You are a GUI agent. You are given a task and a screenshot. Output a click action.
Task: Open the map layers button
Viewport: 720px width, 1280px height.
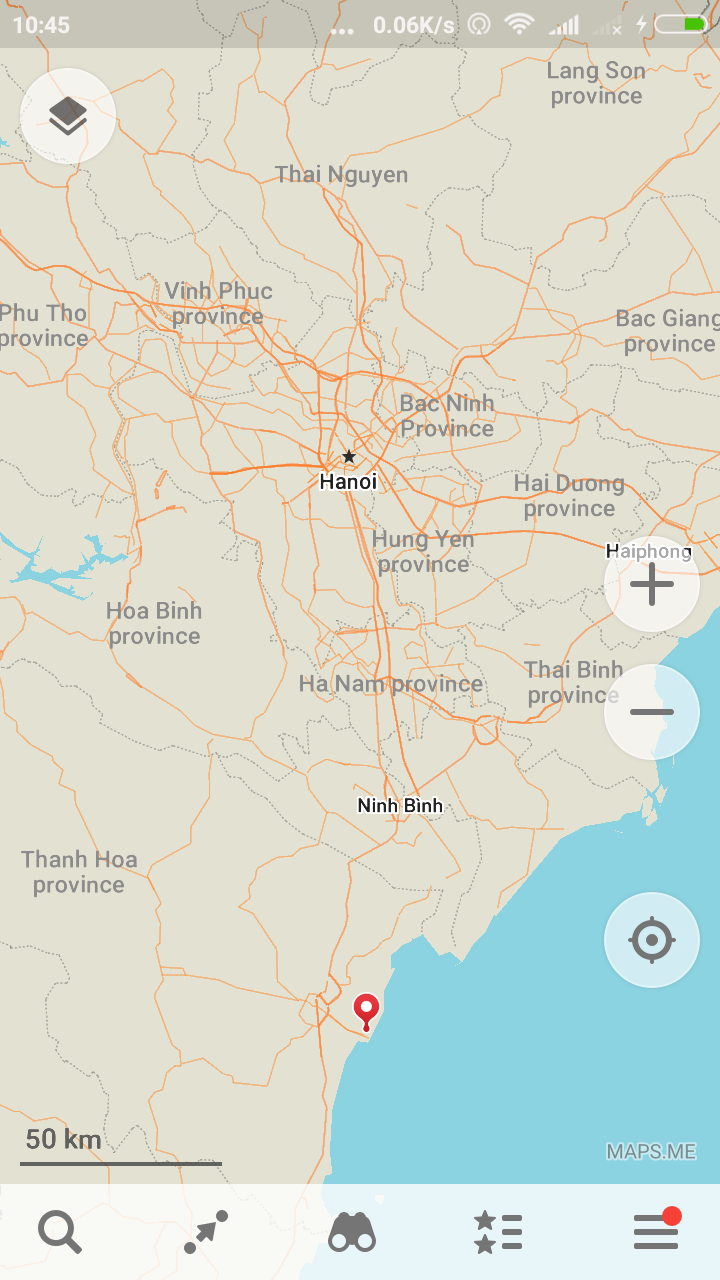[68, 117]
